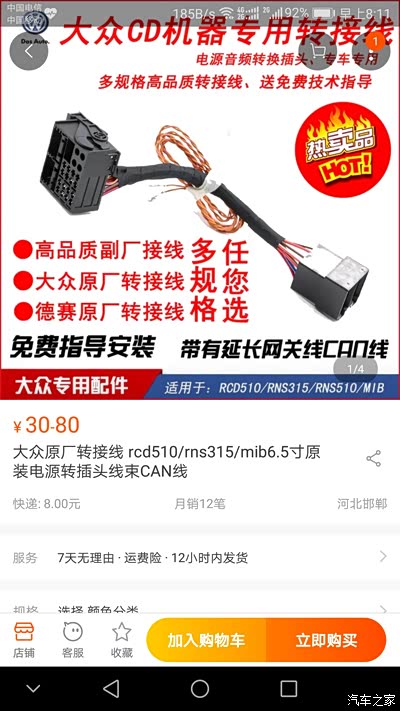Viewport: 400px width, 711px height.
Task: Contact 客服 customer service
Action: 73,640
